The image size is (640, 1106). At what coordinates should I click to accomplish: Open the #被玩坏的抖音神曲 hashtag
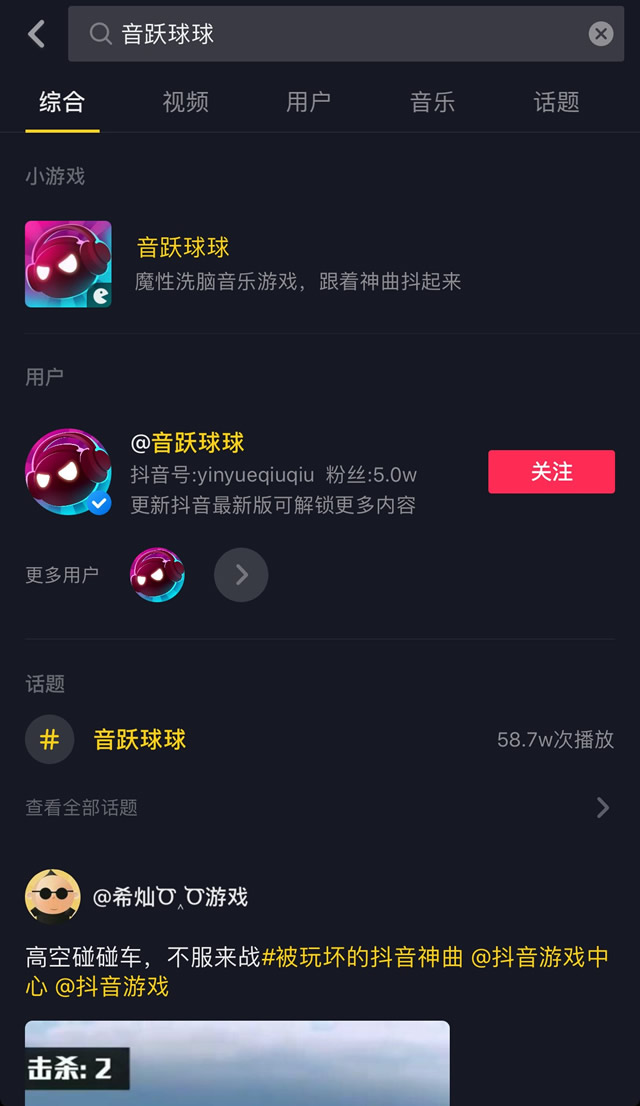363,958
